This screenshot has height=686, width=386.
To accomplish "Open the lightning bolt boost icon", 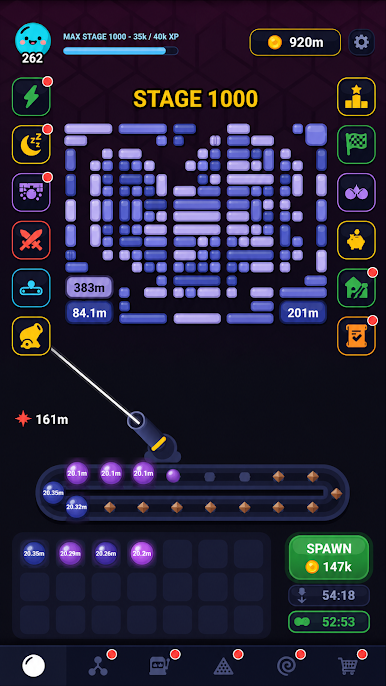I will tap(31, 97).
